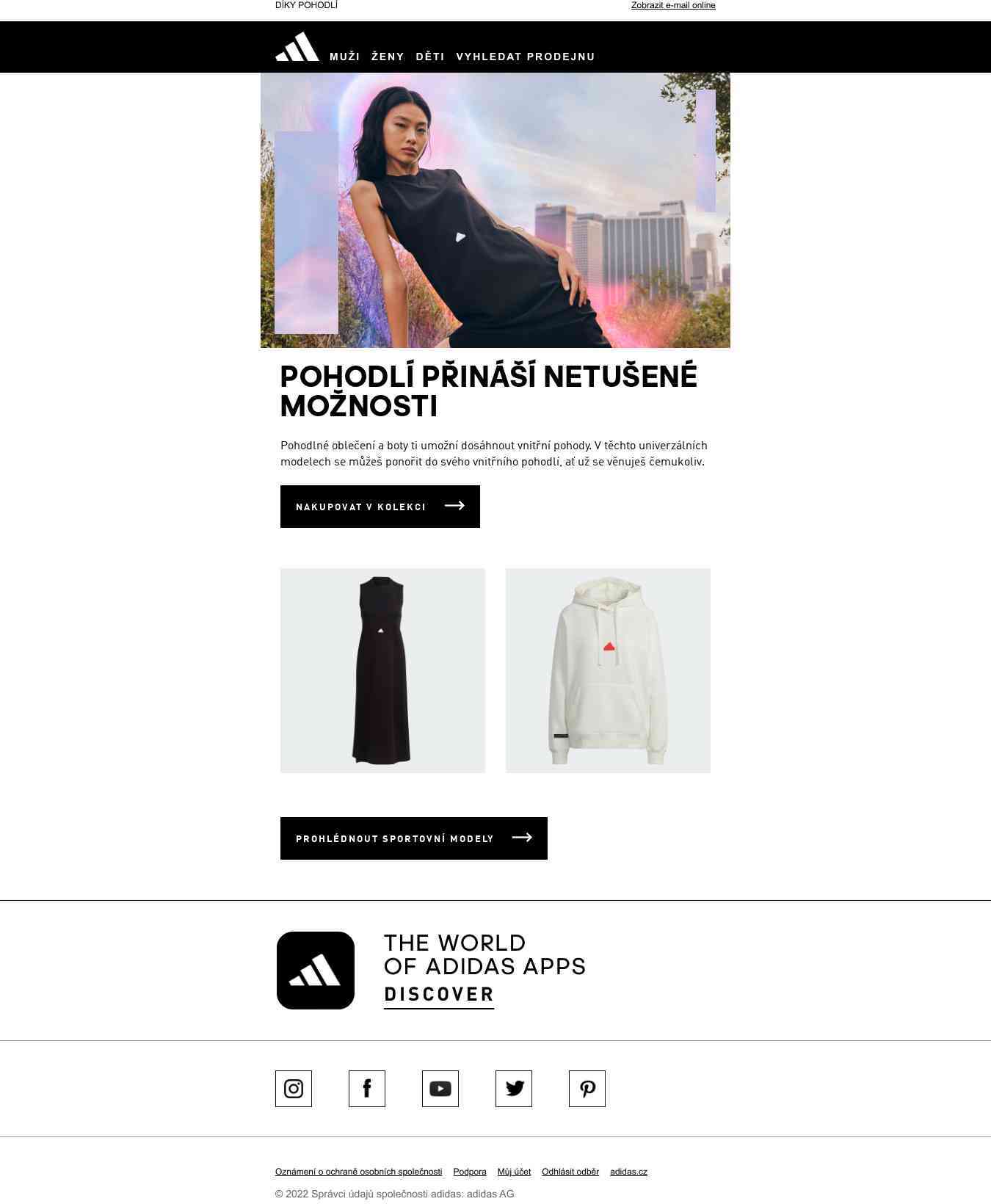This screenshot has width=991, height=1204.
Task: Open Můj účet link
Action: click(514, 1172)
